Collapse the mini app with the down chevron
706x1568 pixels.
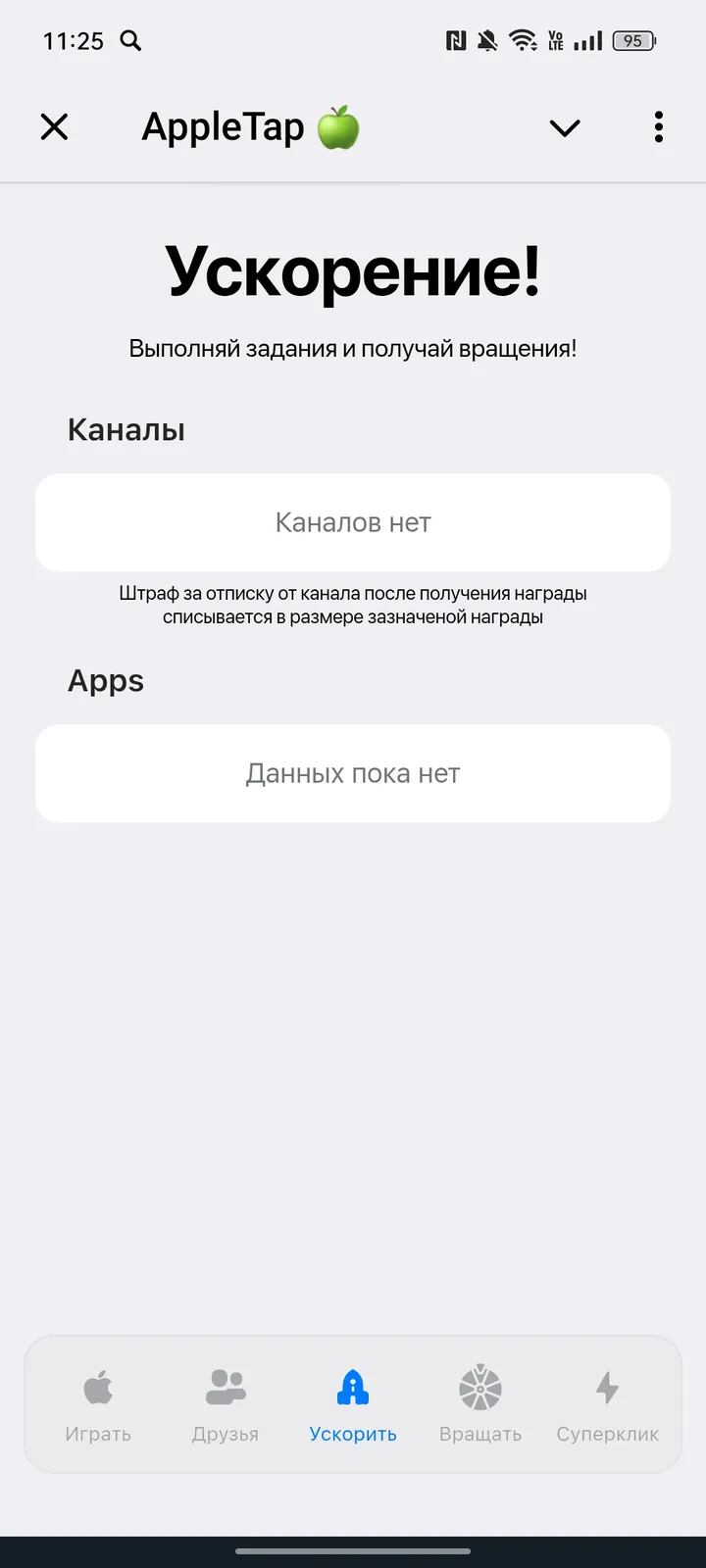(565, 127)
